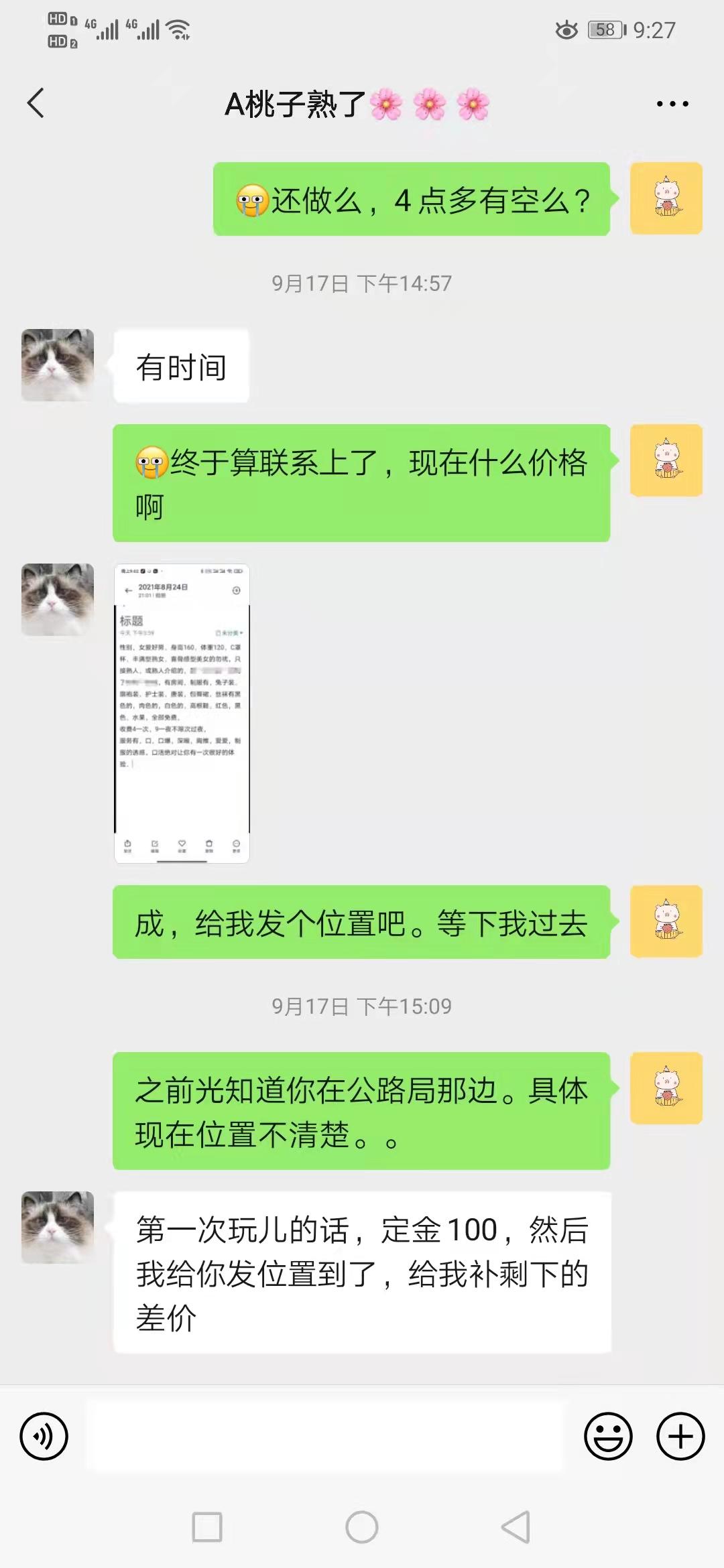The width and height of the screenshot is (724, 1568).
Task: Go back from the chat
Action: (x=36, y=103)
